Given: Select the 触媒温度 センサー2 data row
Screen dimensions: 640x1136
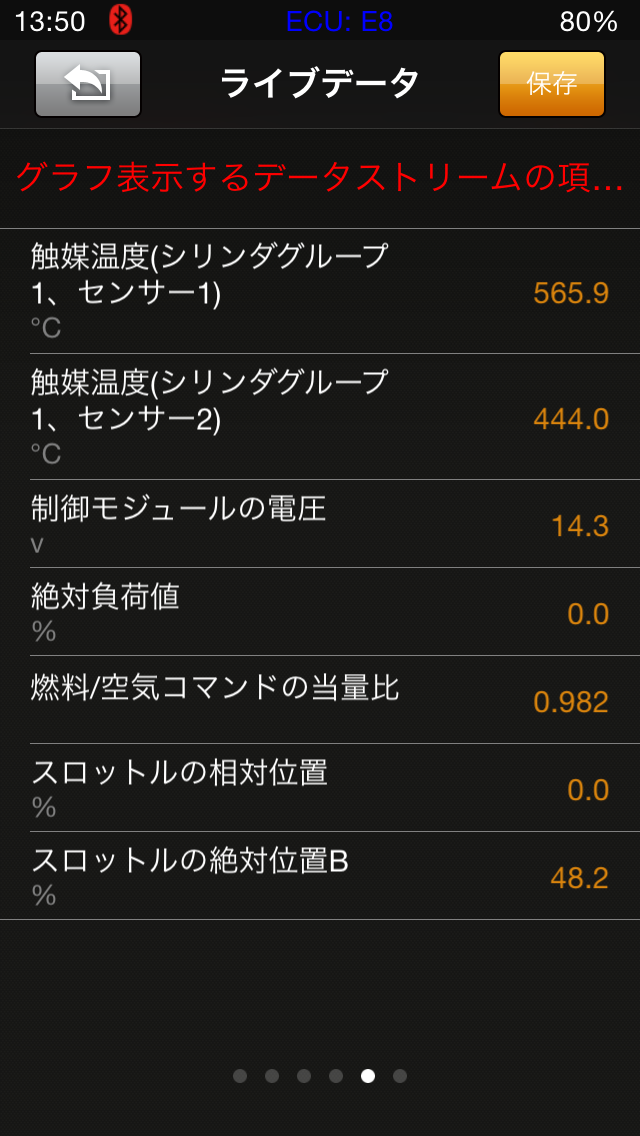Looking at the screenshot, I should click(320, 417).
